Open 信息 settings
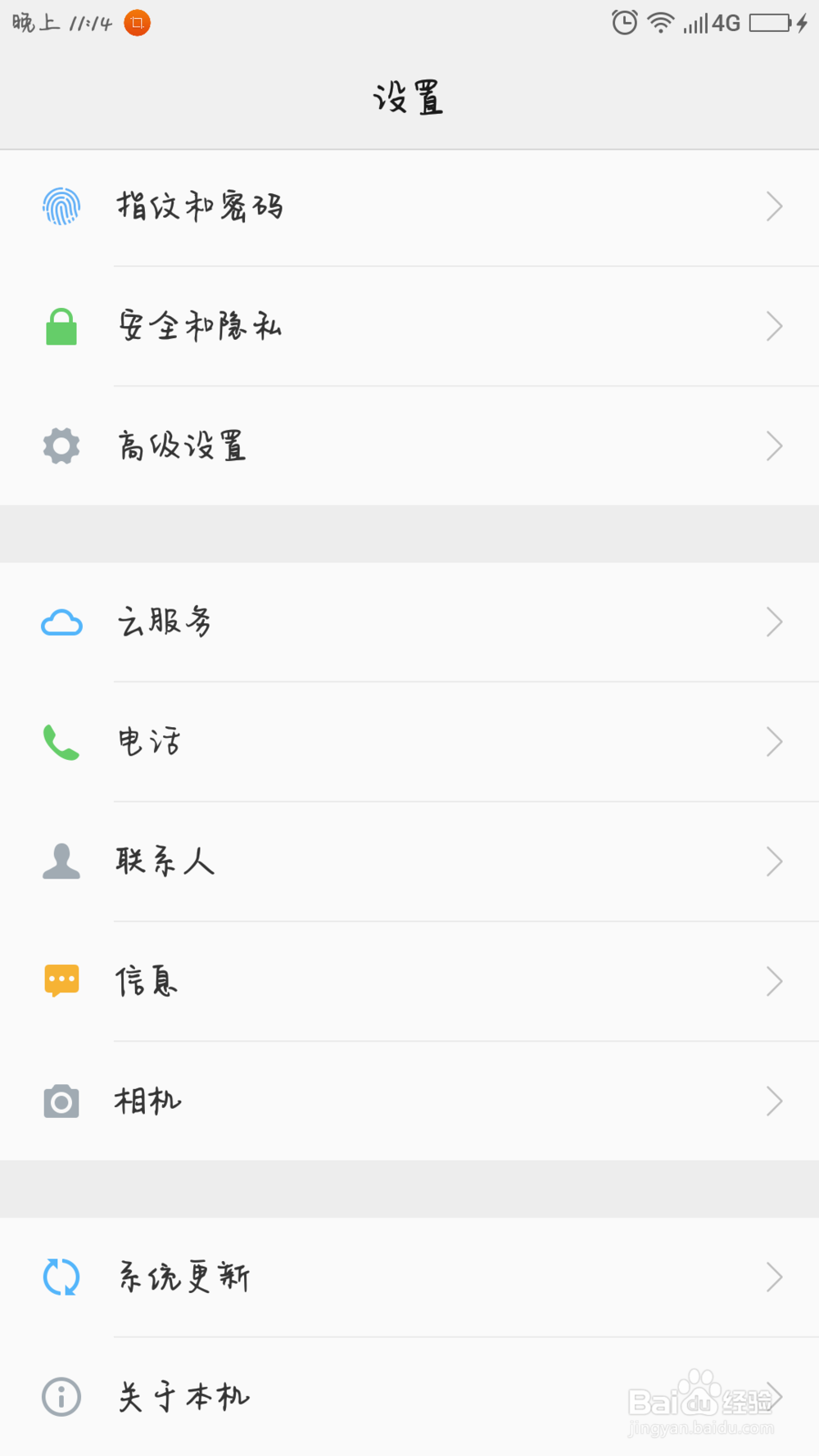 coord(409,981)
